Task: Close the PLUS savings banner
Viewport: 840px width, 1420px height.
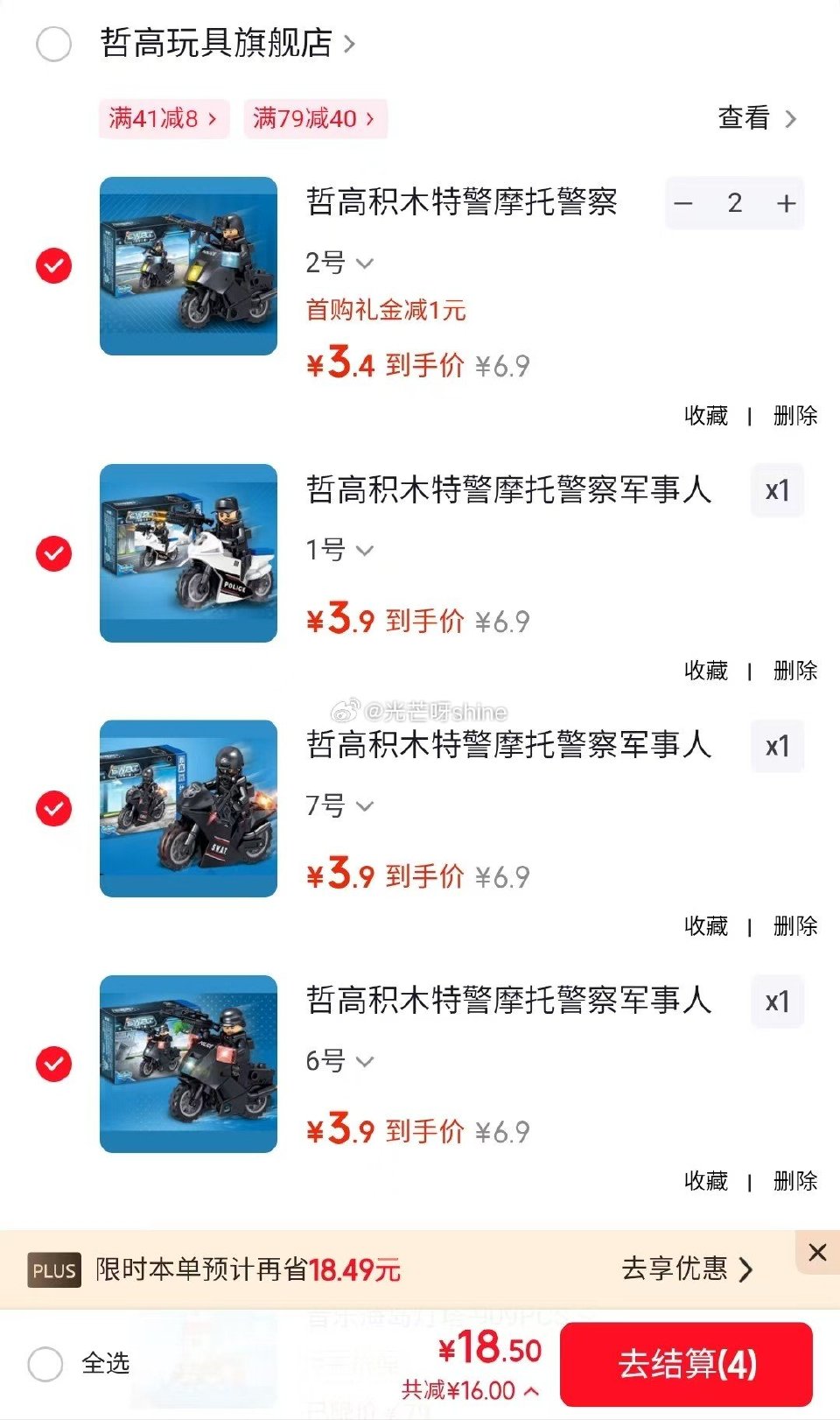Action: 815,1252
